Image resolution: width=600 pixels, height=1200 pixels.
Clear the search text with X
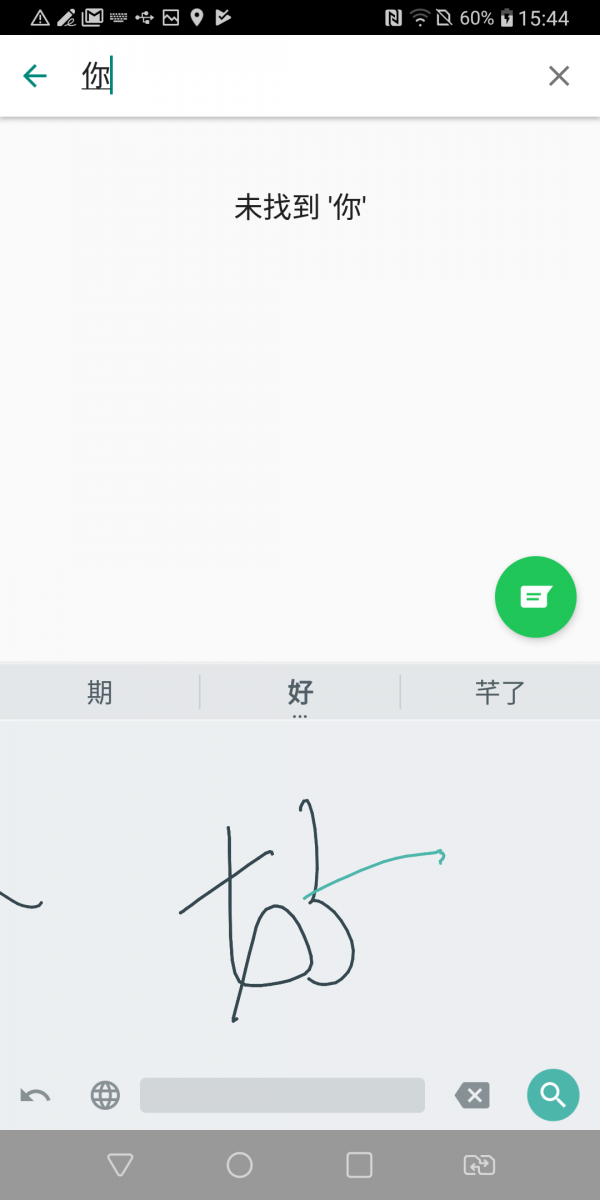click(x=559, y=76)
